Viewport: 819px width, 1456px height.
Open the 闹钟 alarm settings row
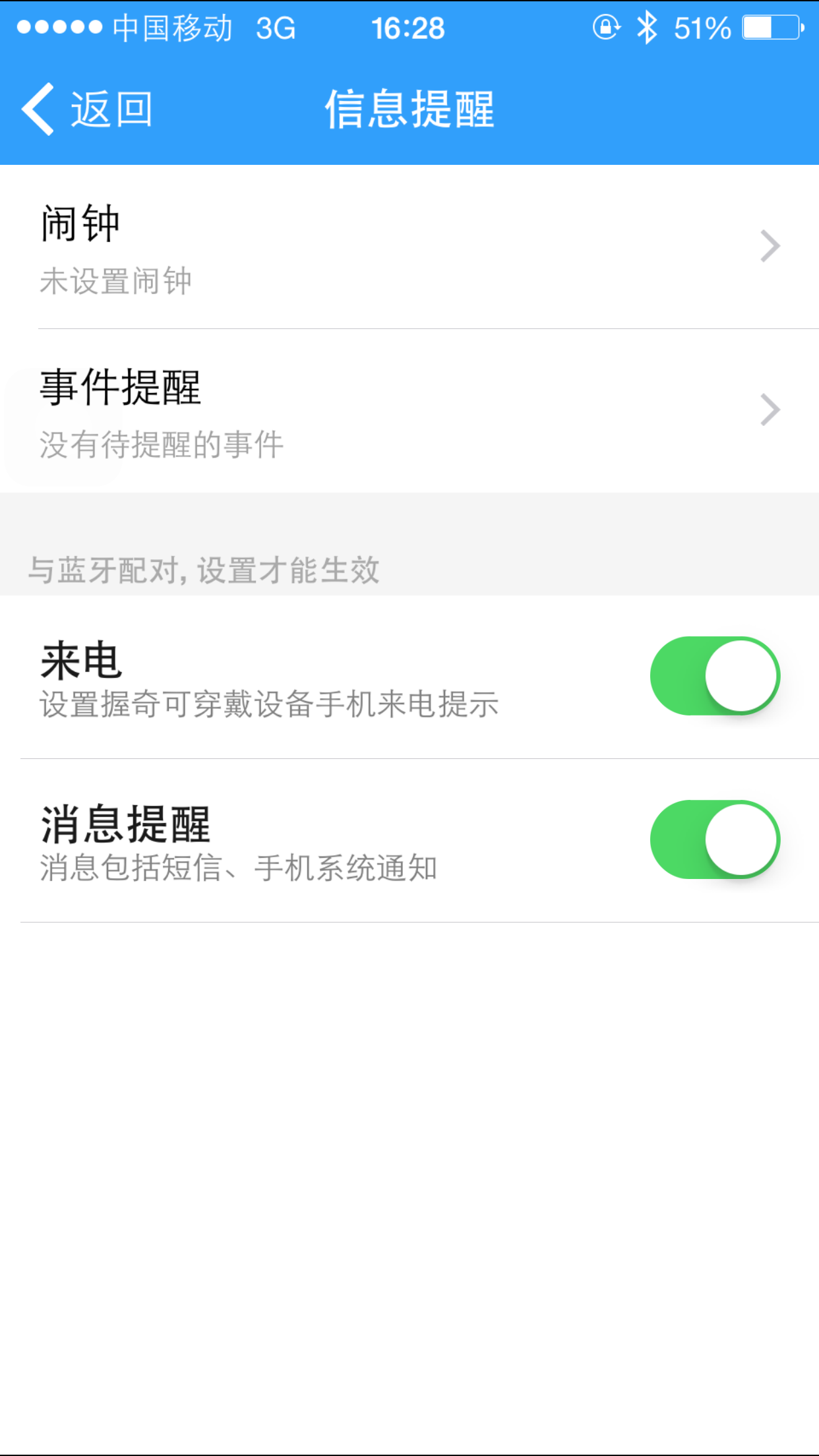(x=409, y=247)
